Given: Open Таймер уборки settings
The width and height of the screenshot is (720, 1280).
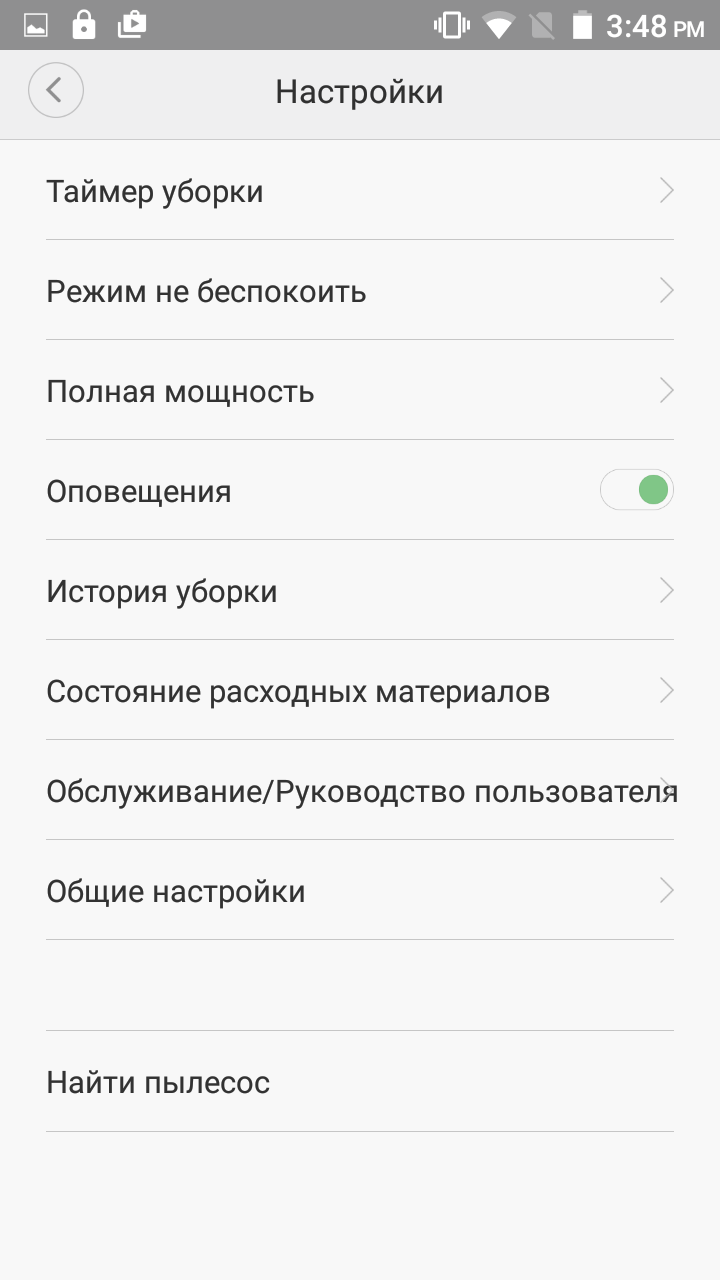Looking at the screenshot, I should pyautogui.click(x=360, y=191).
